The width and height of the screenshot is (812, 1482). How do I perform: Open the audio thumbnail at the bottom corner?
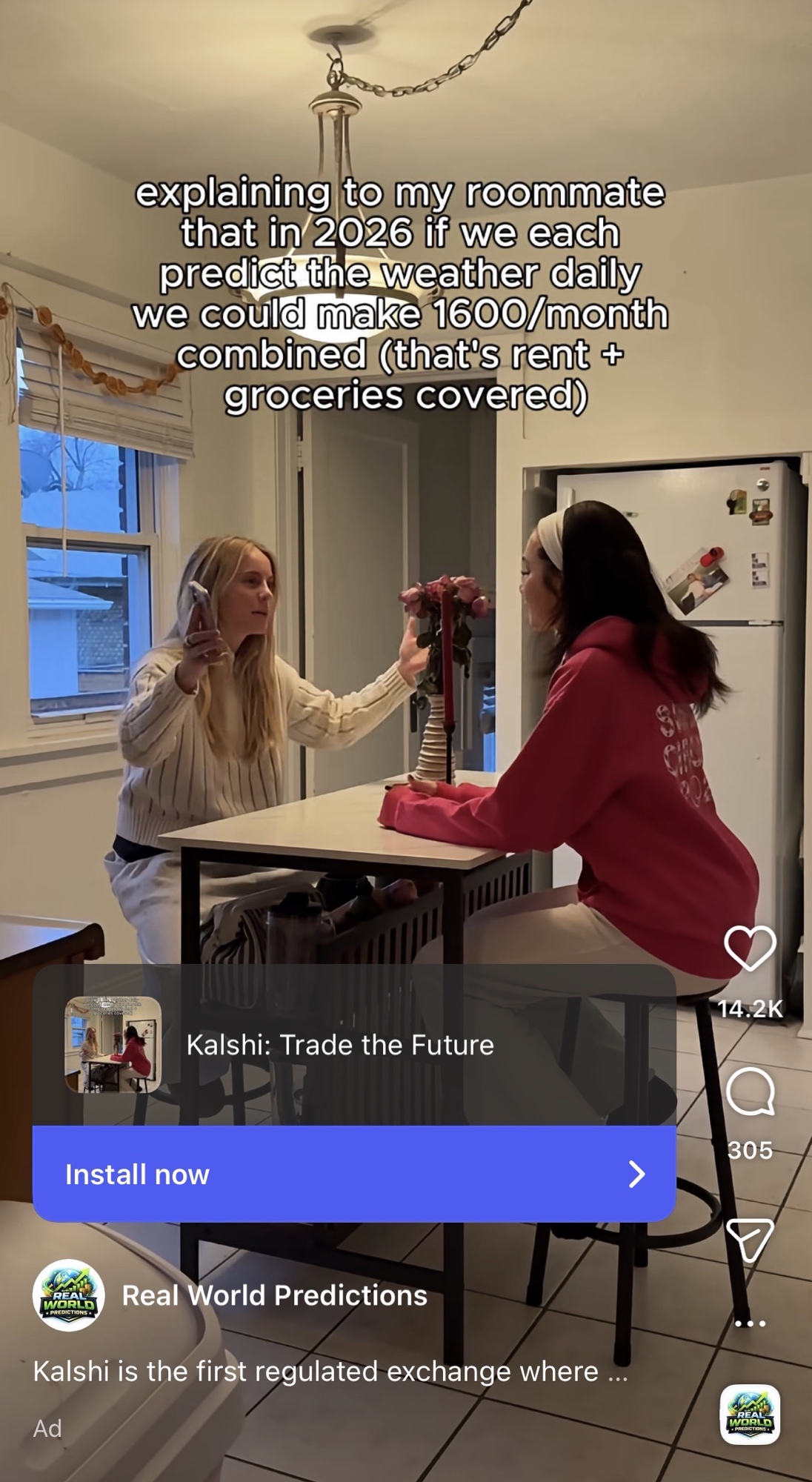click(750, 1415)
